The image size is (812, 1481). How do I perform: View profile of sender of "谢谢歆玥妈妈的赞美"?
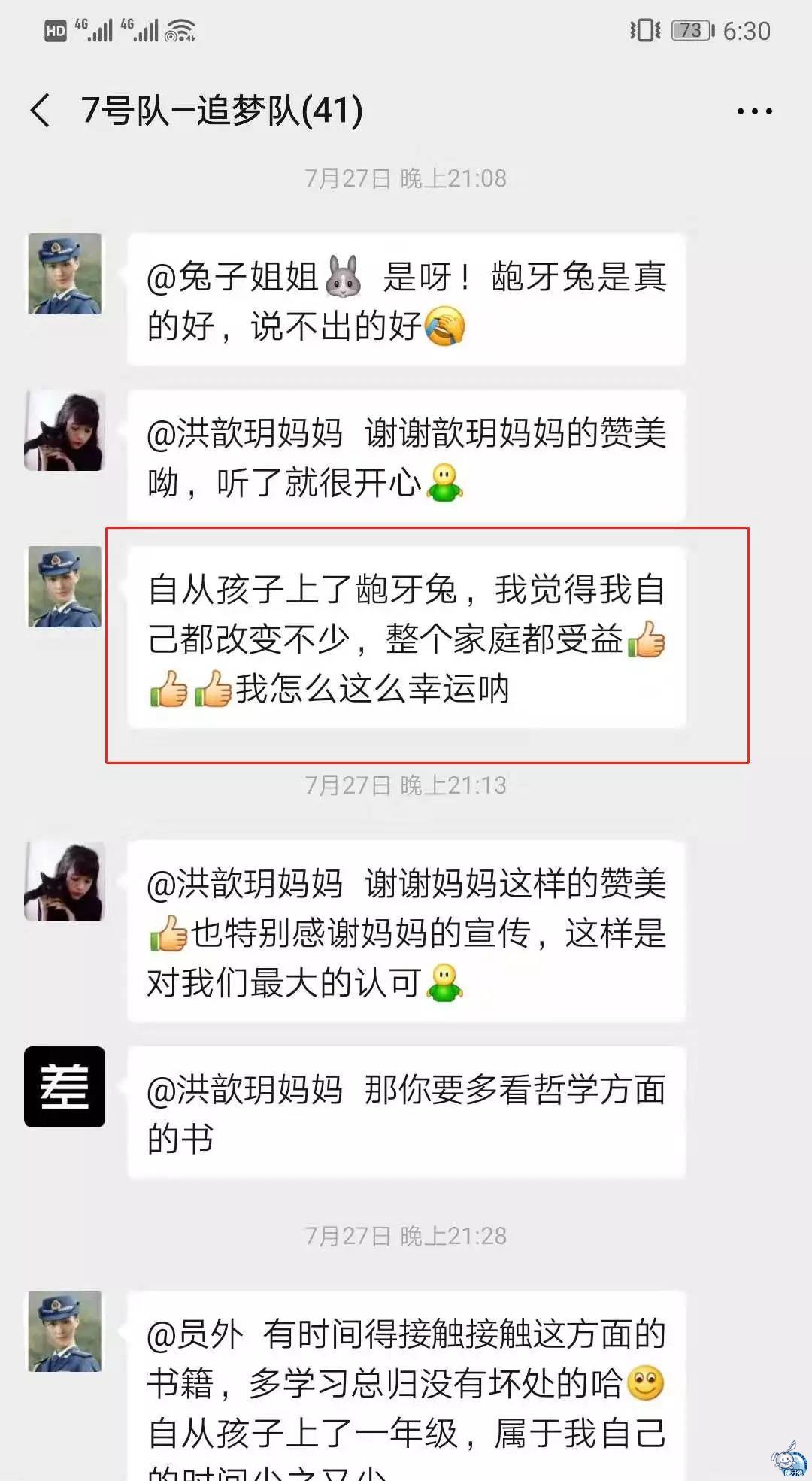point(65,430)
